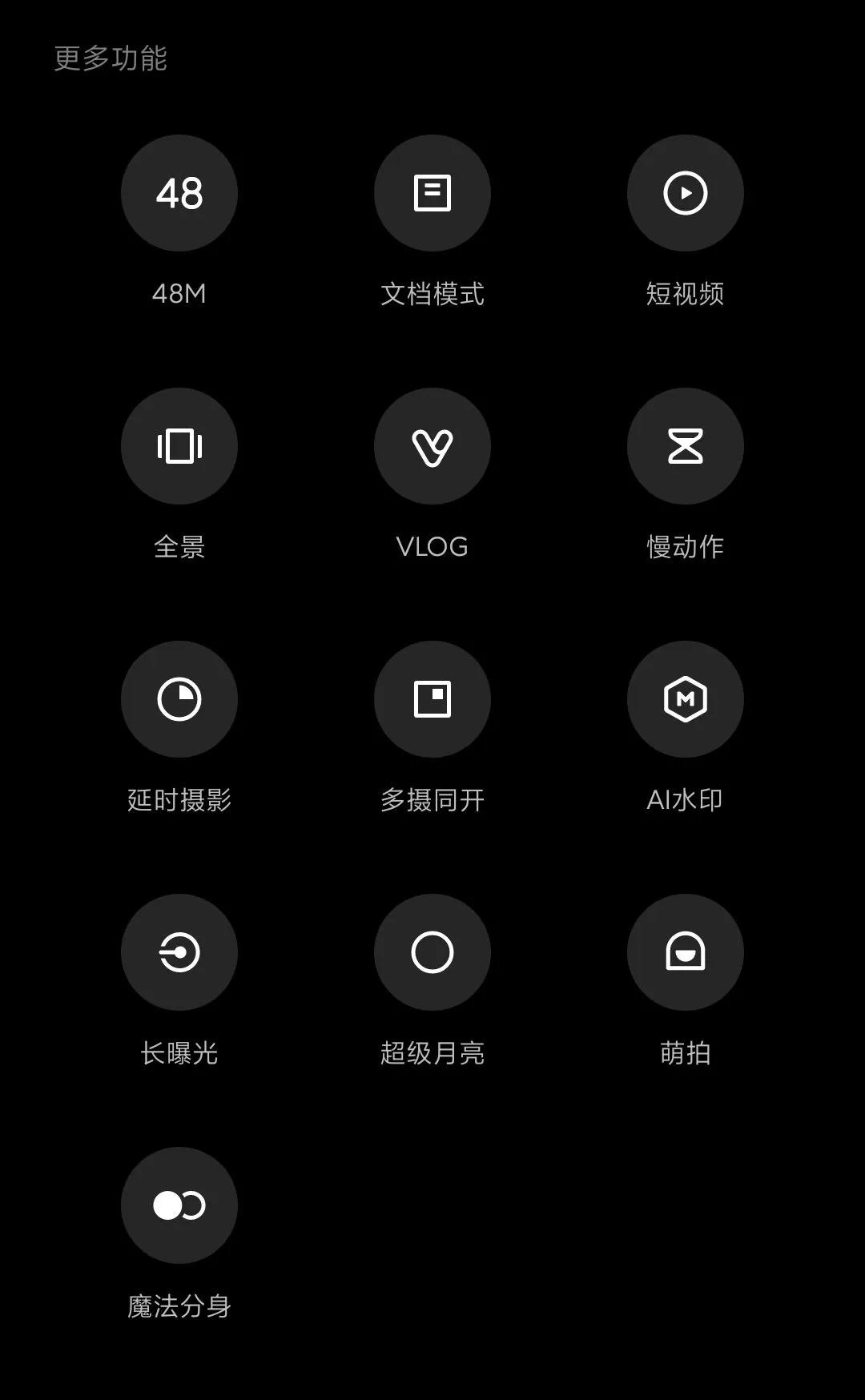This screenshot has width=865, height=1400.
Task: Tap the 超级月亮 text label
Action: [432, 1053]
